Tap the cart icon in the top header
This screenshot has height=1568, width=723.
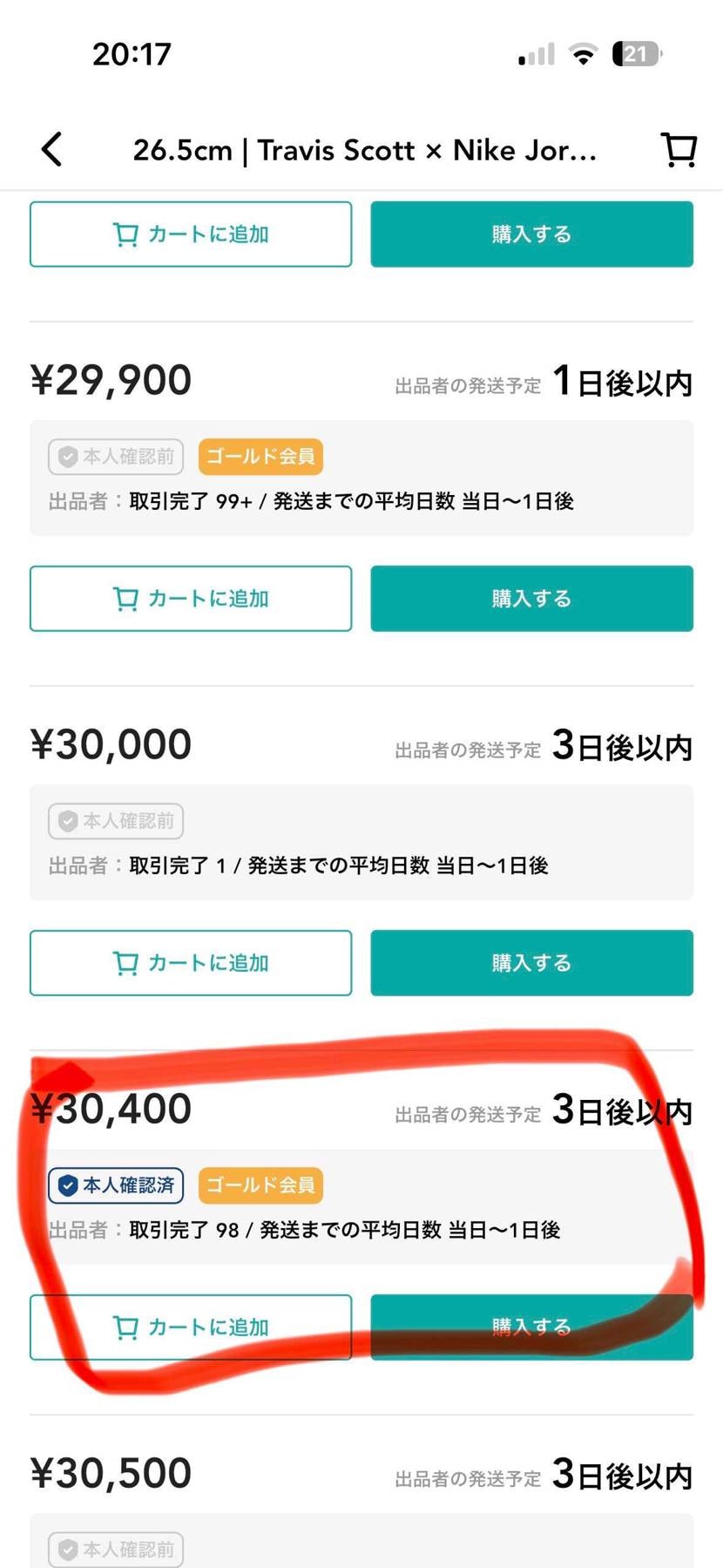(679, 149)
